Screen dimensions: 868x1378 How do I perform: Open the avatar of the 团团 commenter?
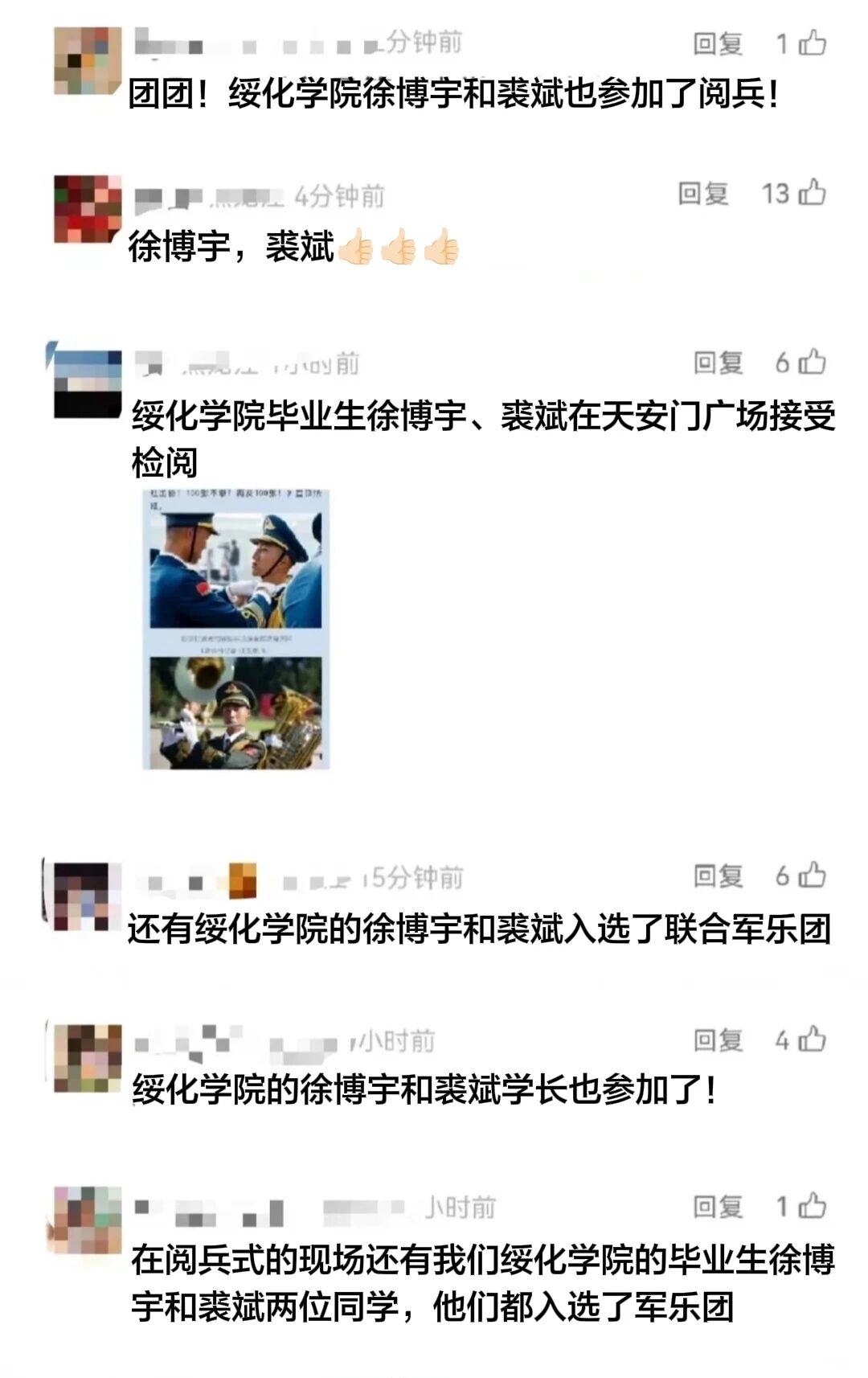(x=87, y=60)
